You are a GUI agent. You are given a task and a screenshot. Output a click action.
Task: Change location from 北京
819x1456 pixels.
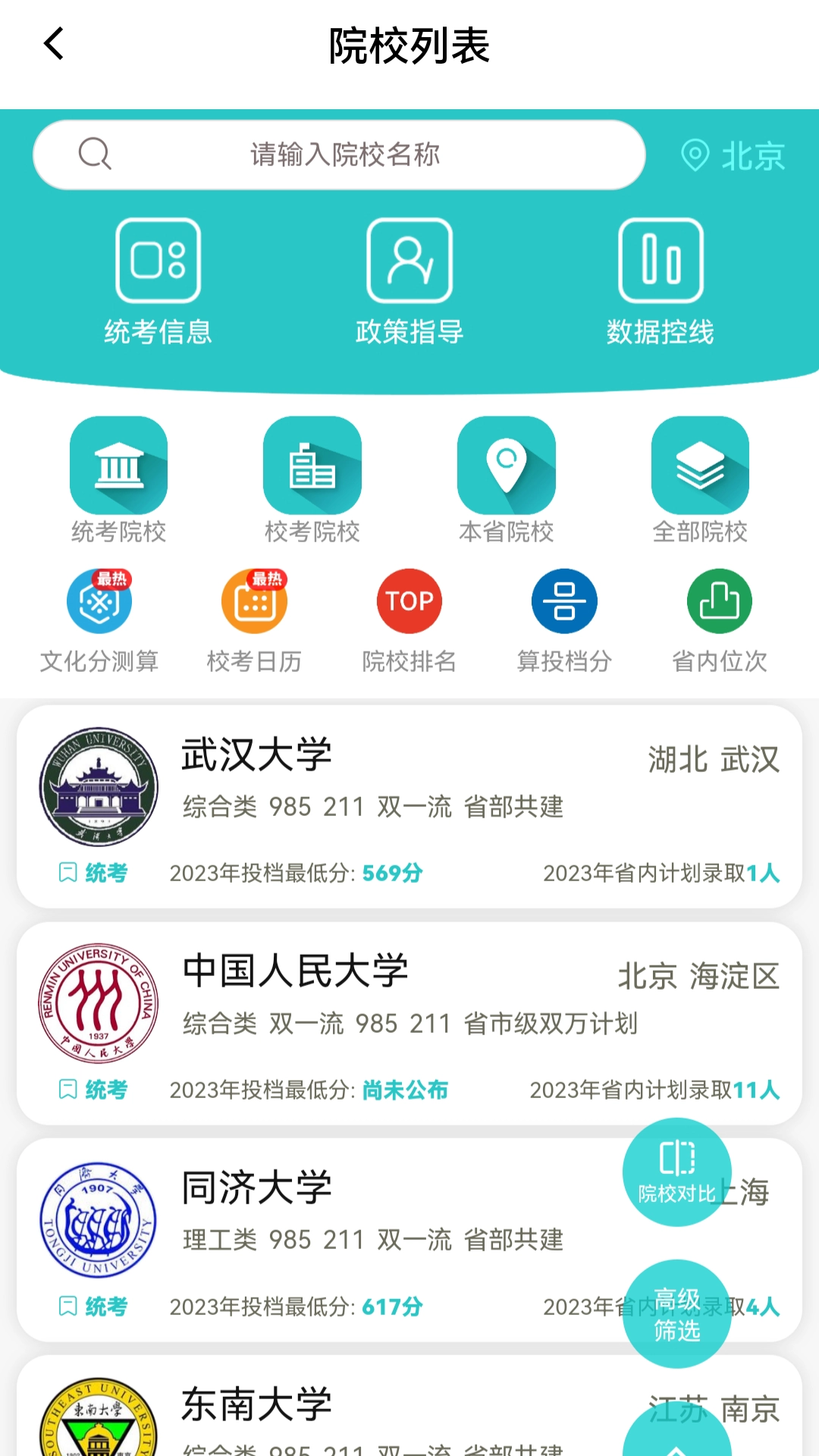[x=733, y=155]
